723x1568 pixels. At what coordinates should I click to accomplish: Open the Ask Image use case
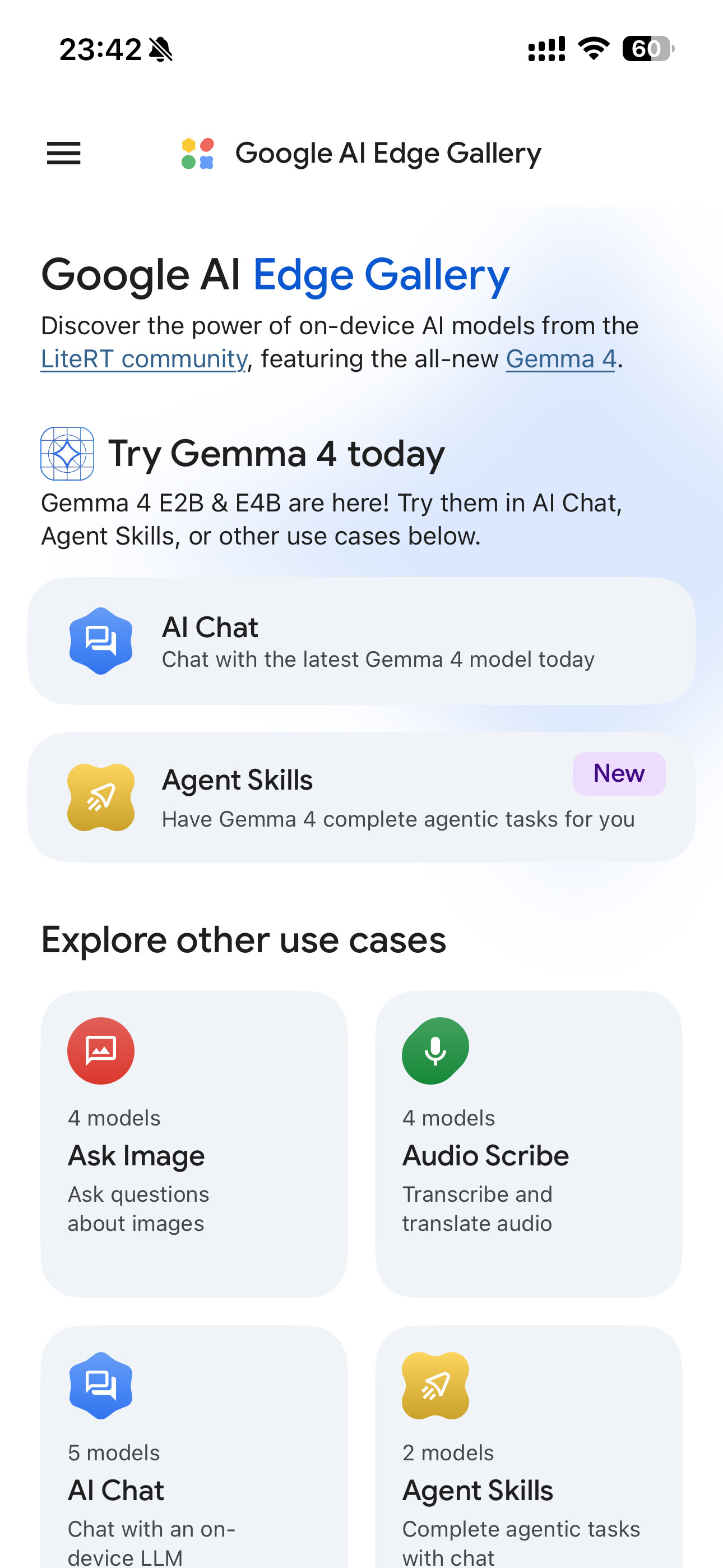pyautogui.click(x=194, y=1145)
